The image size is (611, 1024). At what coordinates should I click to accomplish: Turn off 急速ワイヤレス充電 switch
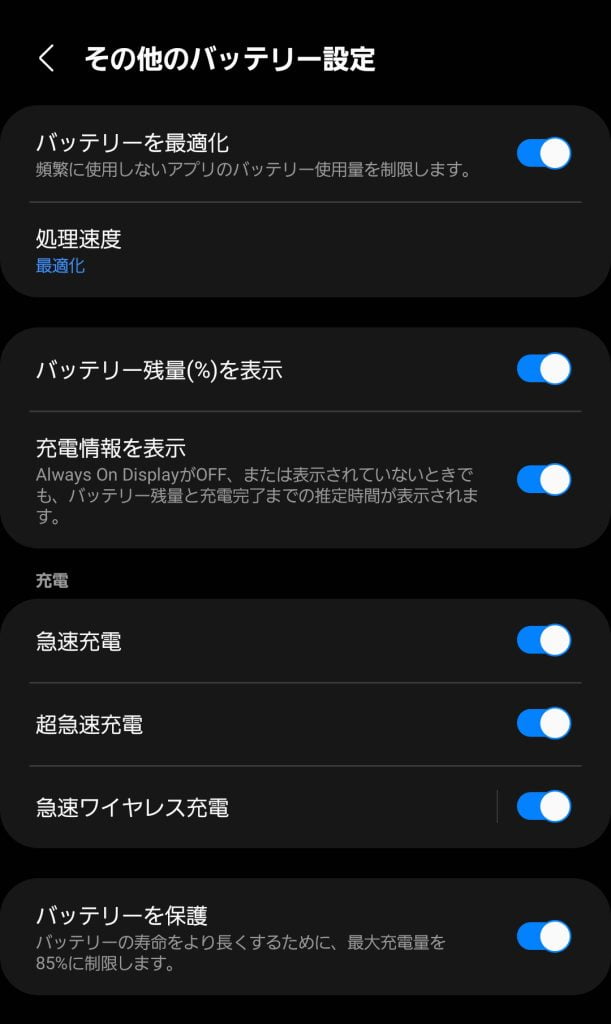coord(543,806)
